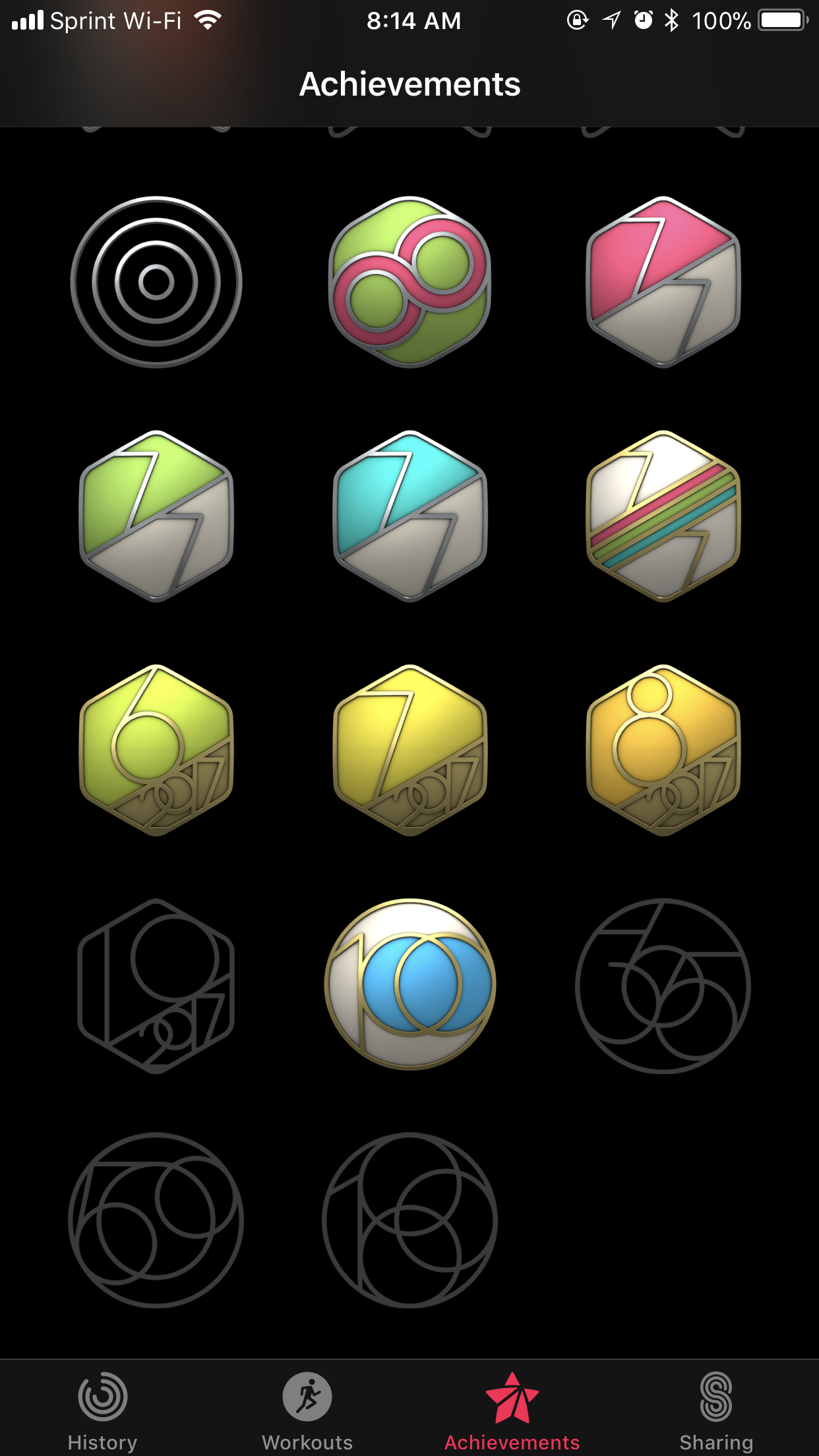
Task: Open the blue 100 achievement badge
Action: (x=409, y=985)
